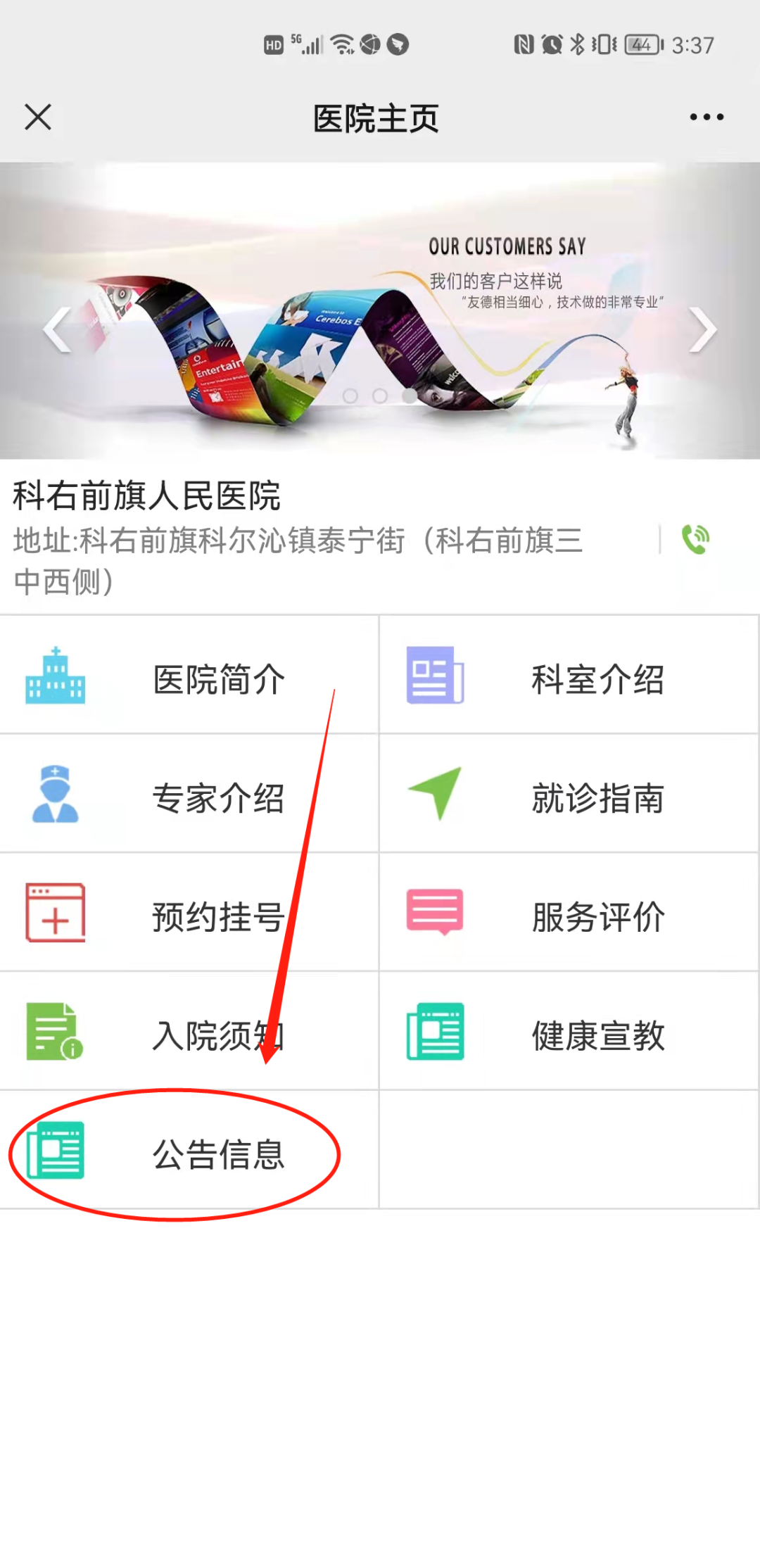This screenshot has height=1568, width=760.
Task: Open 健康宣教 health education
Action: [x=569, y=1035]
